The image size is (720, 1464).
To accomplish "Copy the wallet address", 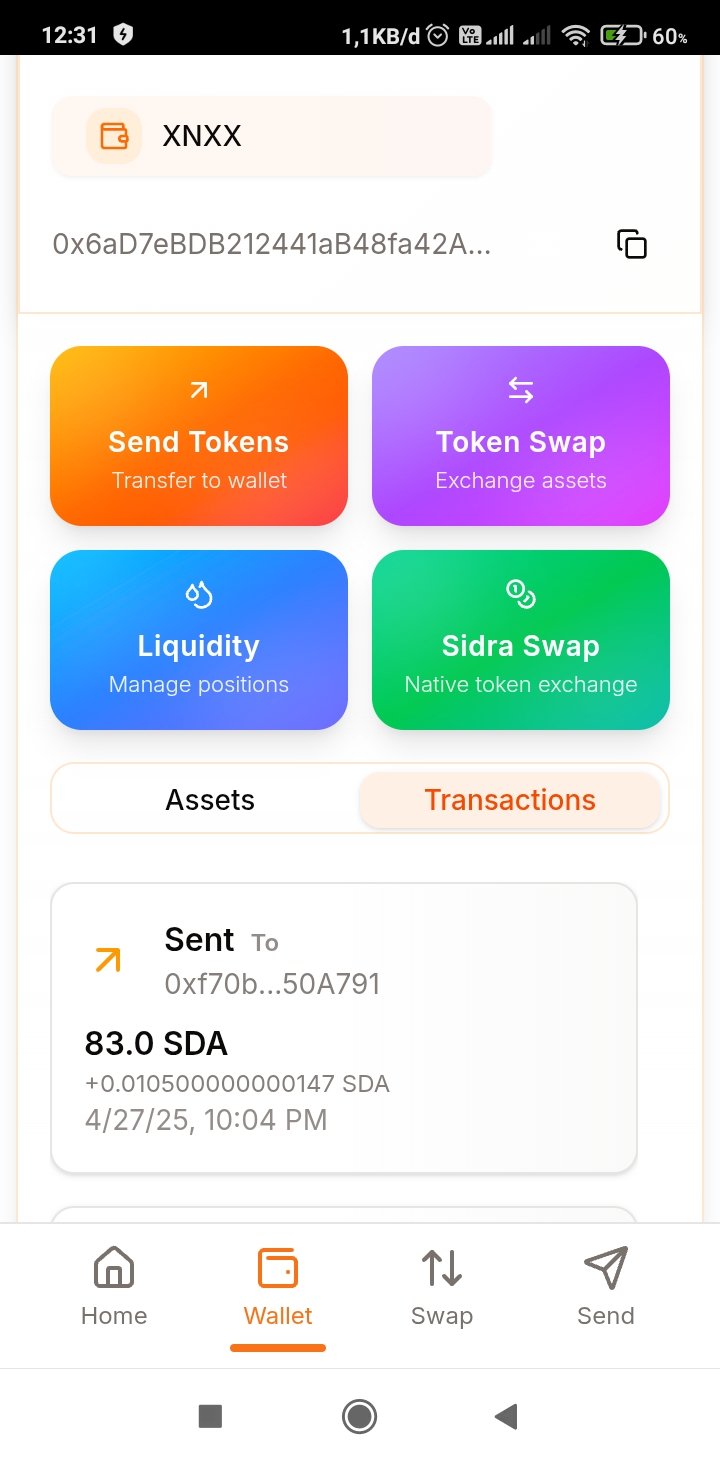I will point(631,244).
